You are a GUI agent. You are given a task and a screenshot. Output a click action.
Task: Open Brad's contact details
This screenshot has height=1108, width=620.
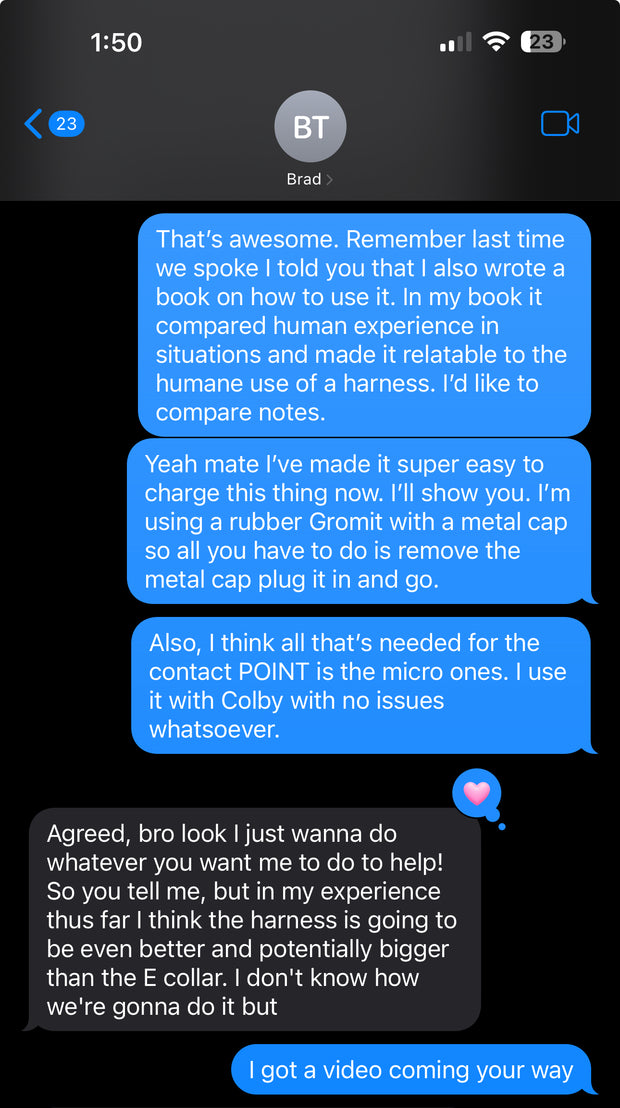(x=309, y=140)
